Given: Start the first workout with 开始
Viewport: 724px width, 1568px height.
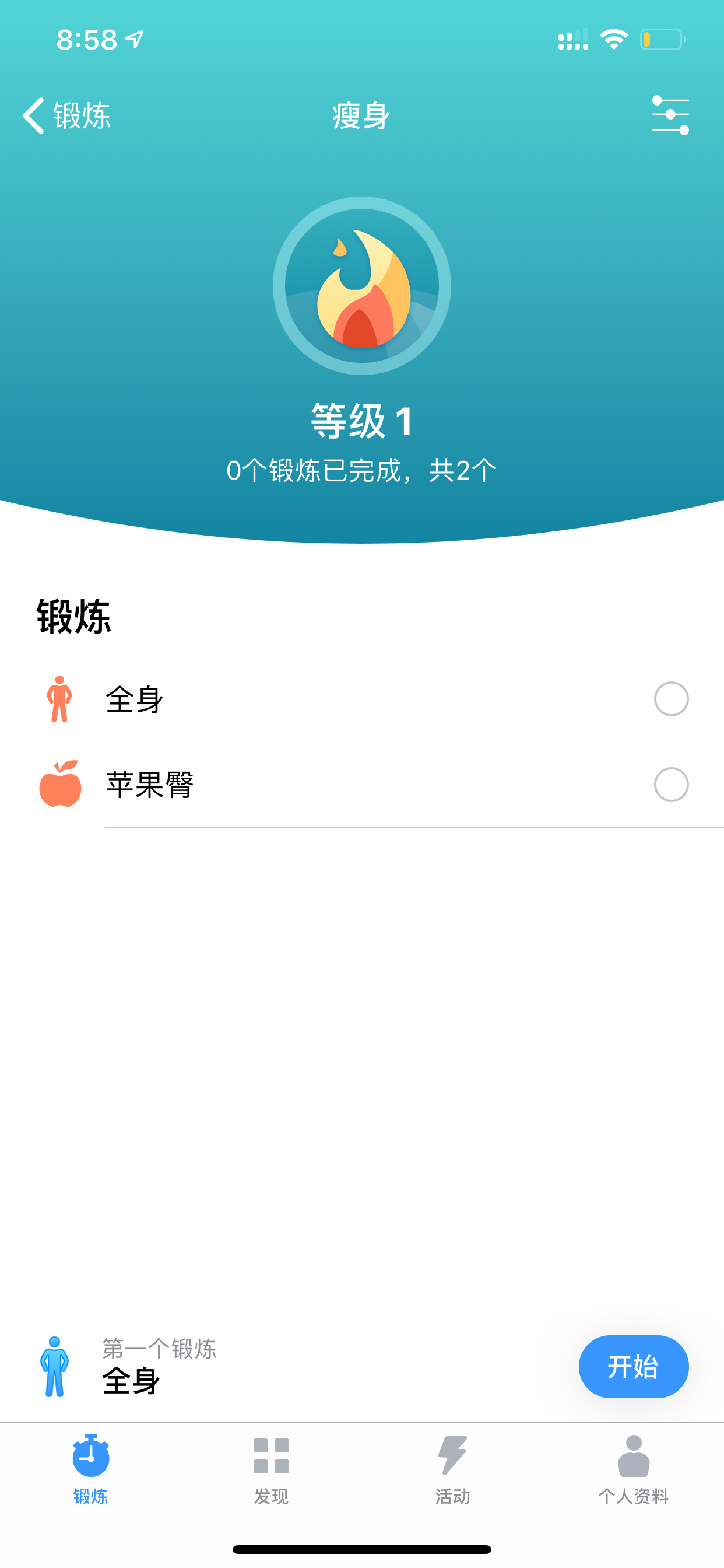Looking at the screenshot, I should 633,1367.
